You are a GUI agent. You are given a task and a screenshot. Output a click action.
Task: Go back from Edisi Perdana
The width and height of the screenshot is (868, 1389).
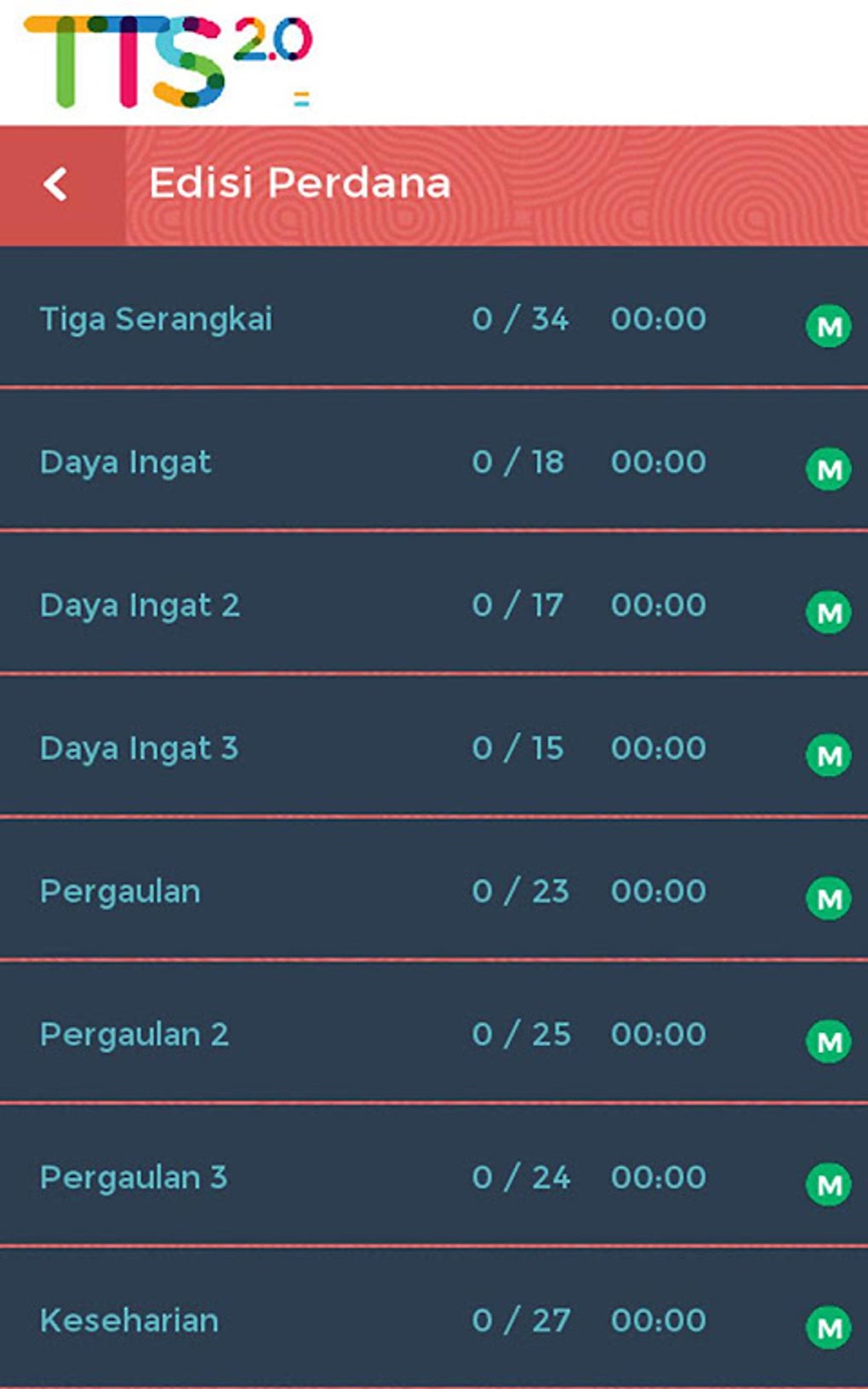[x=56, y=185]
